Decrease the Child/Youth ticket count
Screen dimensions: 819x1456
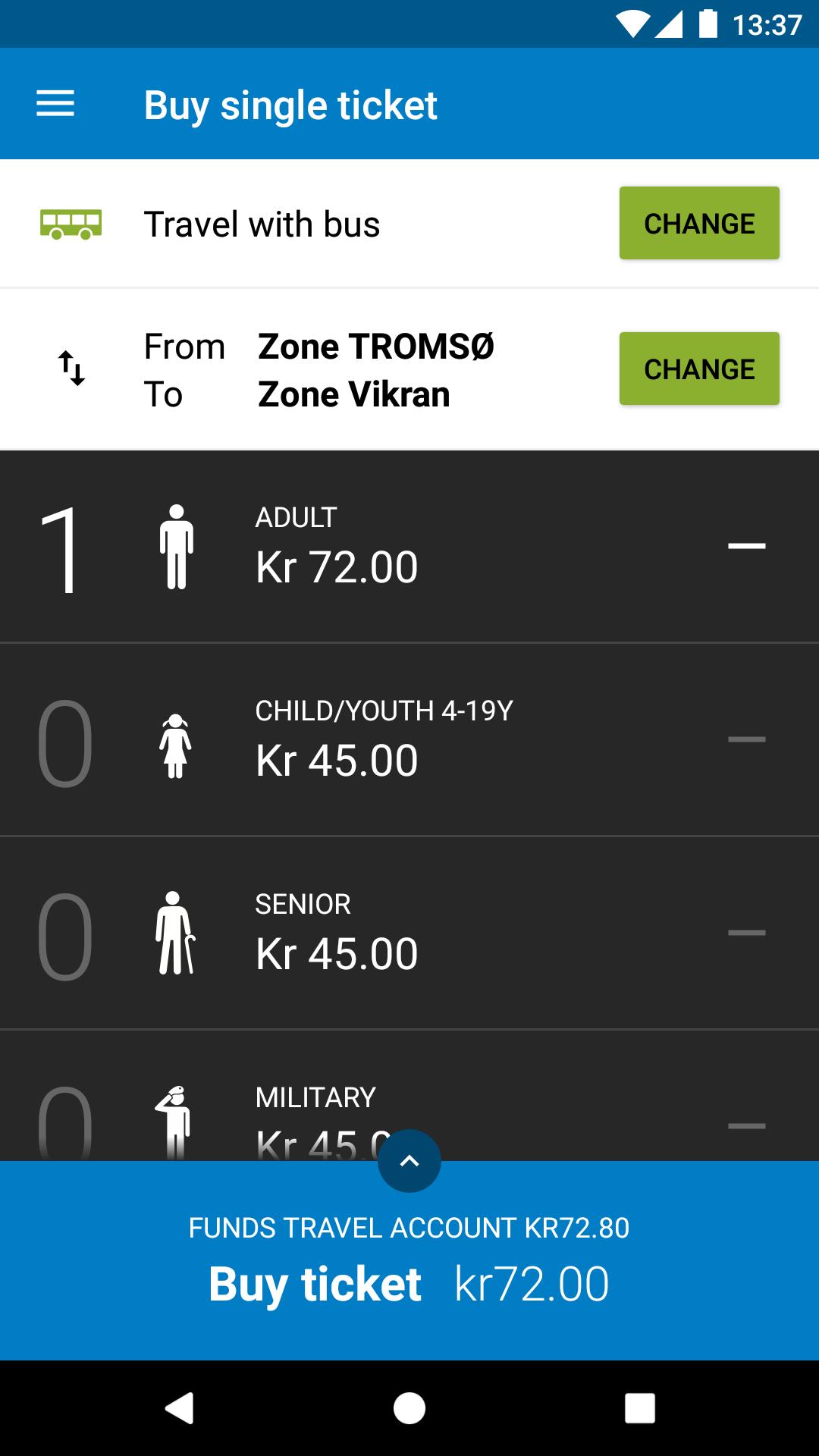(x=748, y=739)
